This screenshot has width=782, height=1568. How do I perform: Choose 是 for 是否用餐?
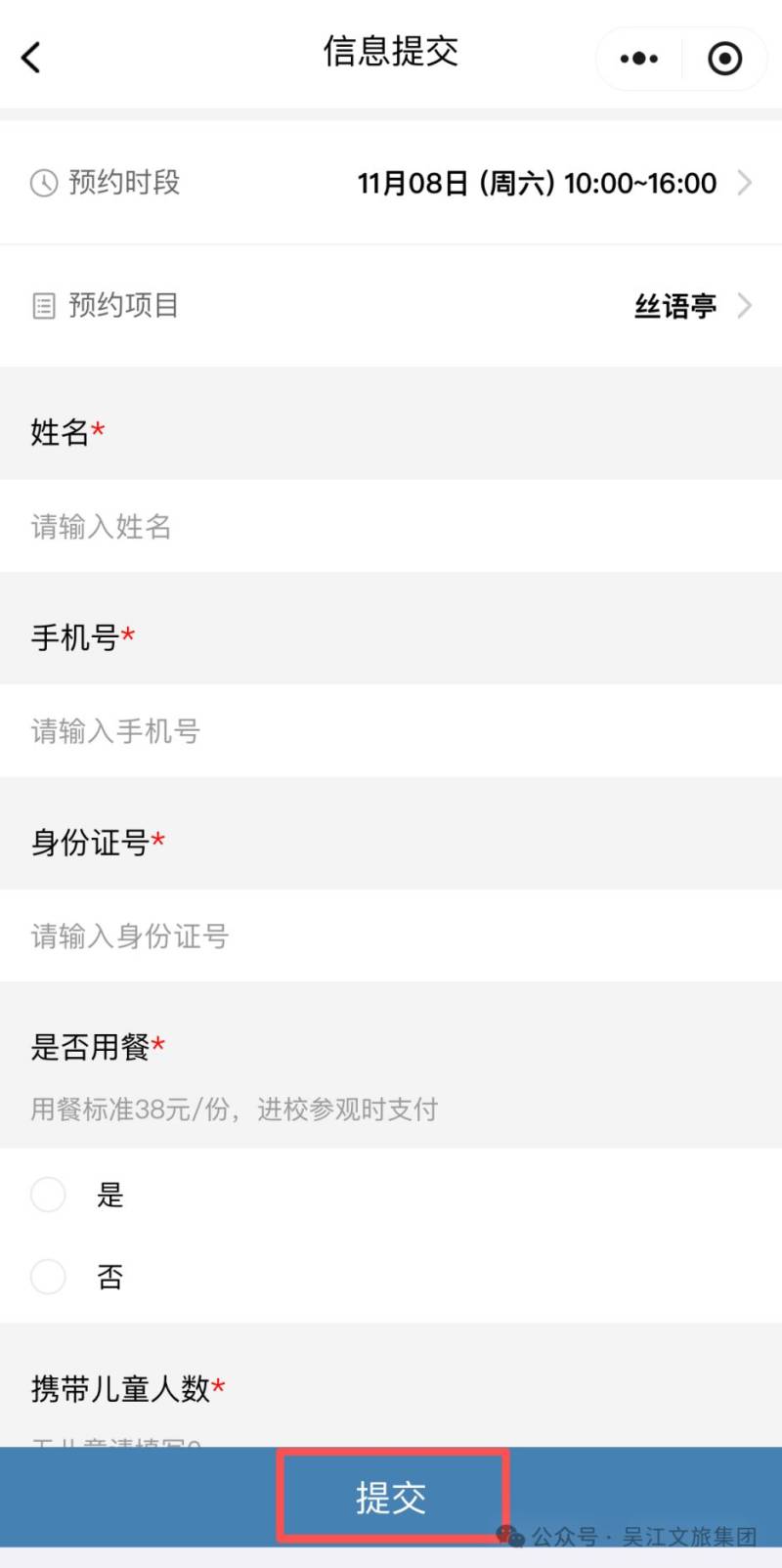pyautogui.click(x=49, y=1195)
